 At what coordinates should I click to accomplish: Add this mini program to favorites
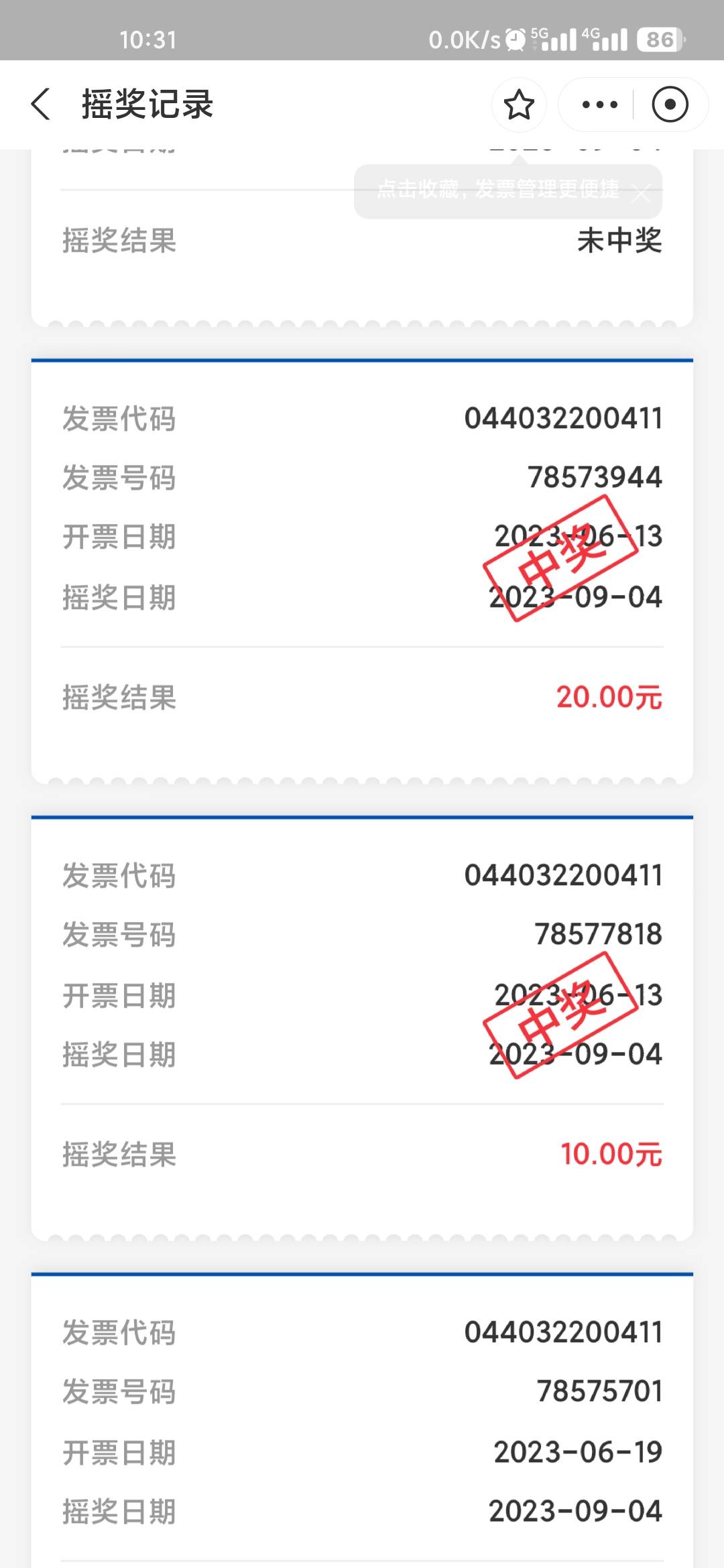[x=519, y=105]
